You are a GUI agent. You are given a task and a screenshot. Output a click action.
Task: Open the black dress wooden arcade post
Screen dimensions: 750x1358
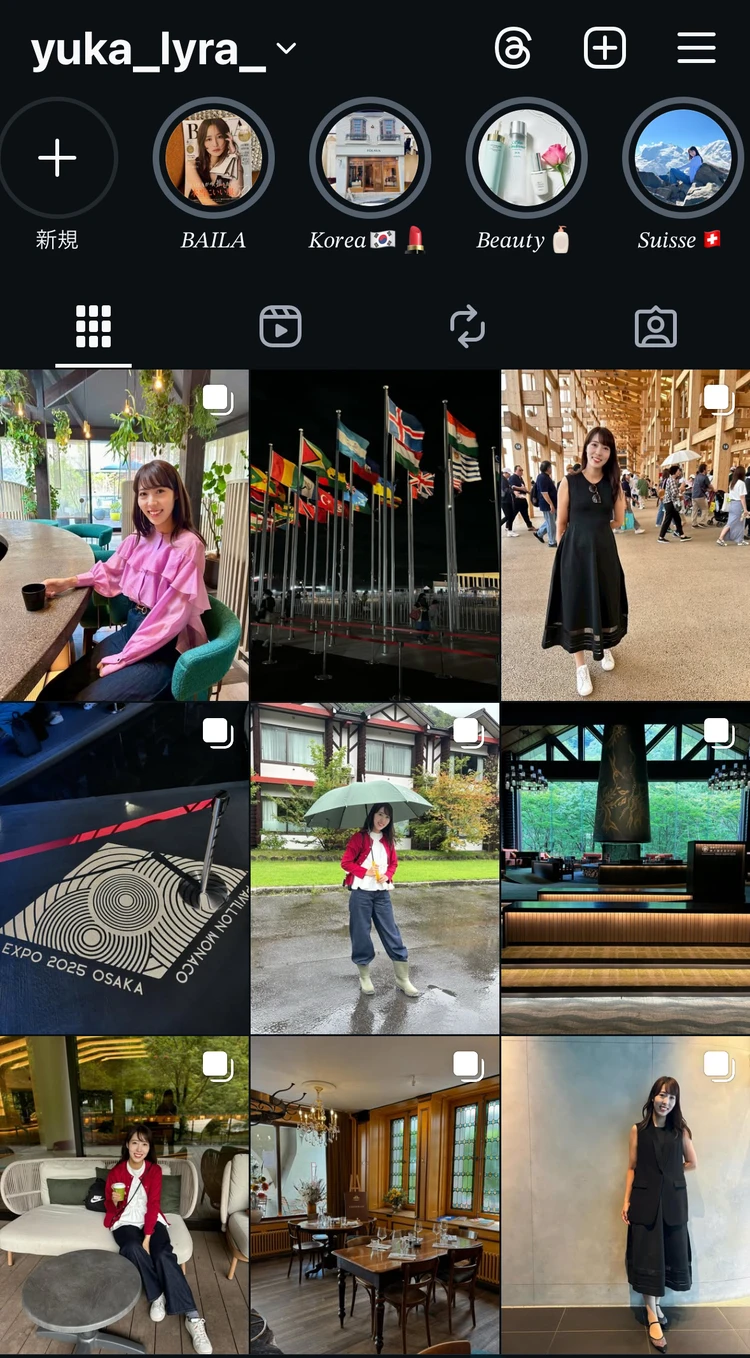tap(625, 530)
